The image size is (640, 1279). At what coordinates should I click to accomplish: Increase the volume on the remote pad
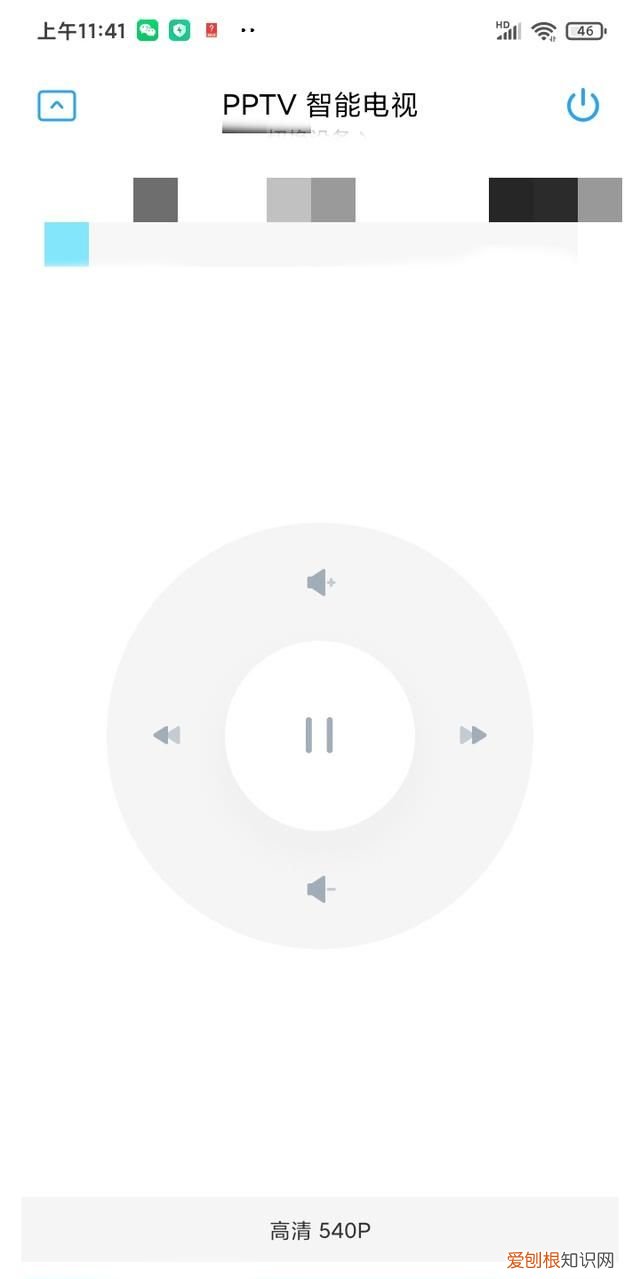[320, 582]
